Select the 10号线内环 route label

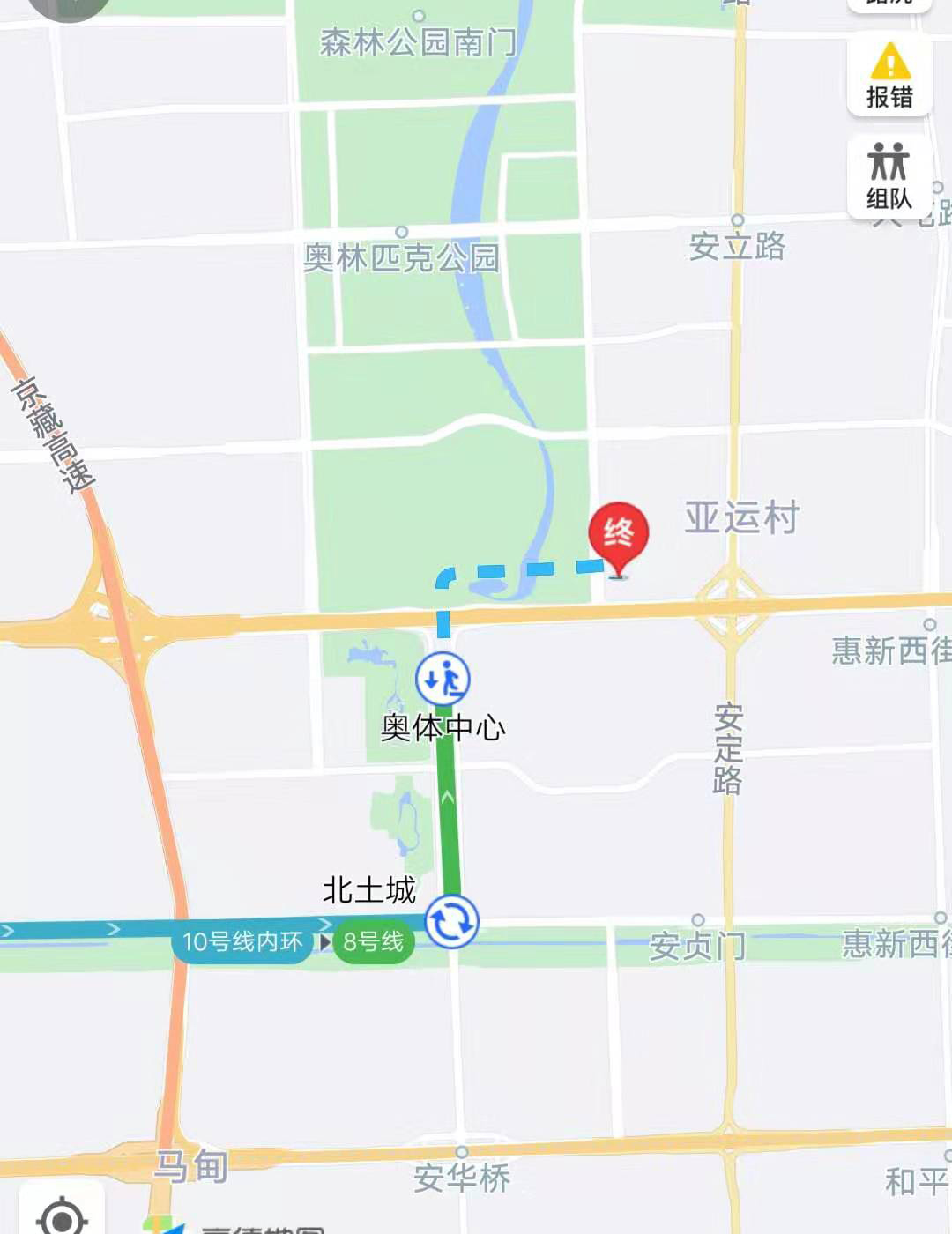point(242,941)
